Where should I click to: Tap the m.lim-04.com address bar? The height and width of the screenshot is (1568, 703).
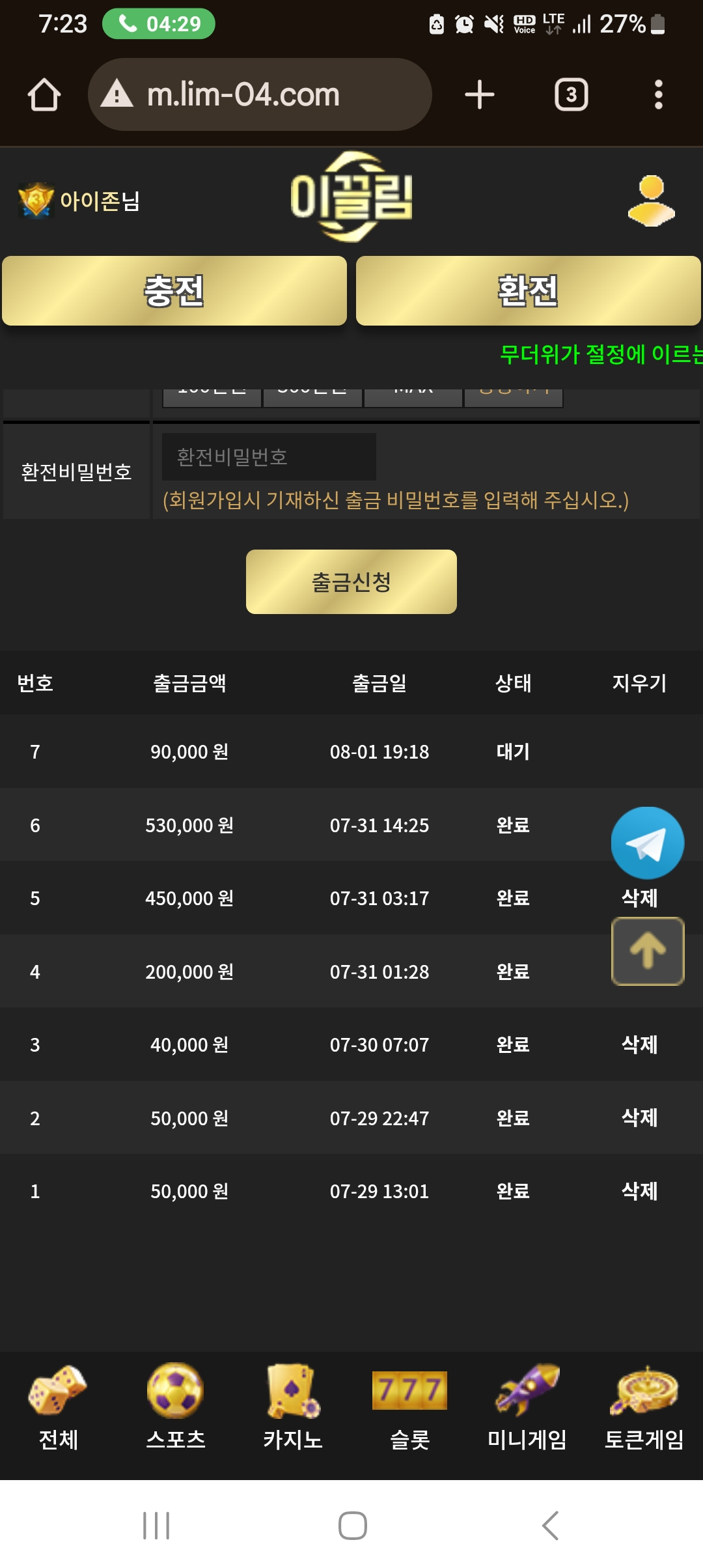260,94
